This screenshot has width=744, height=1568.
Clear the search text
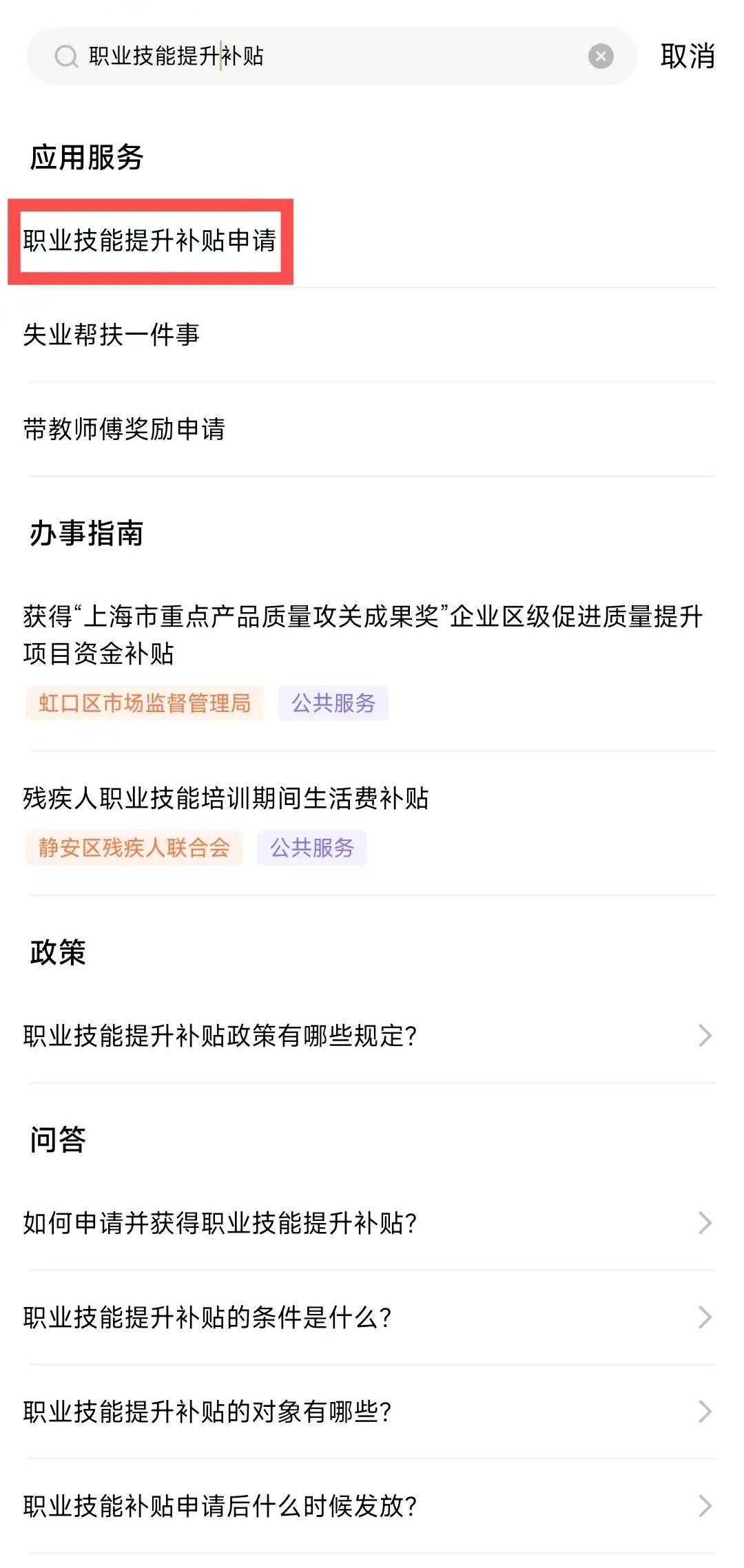(601, 56)
